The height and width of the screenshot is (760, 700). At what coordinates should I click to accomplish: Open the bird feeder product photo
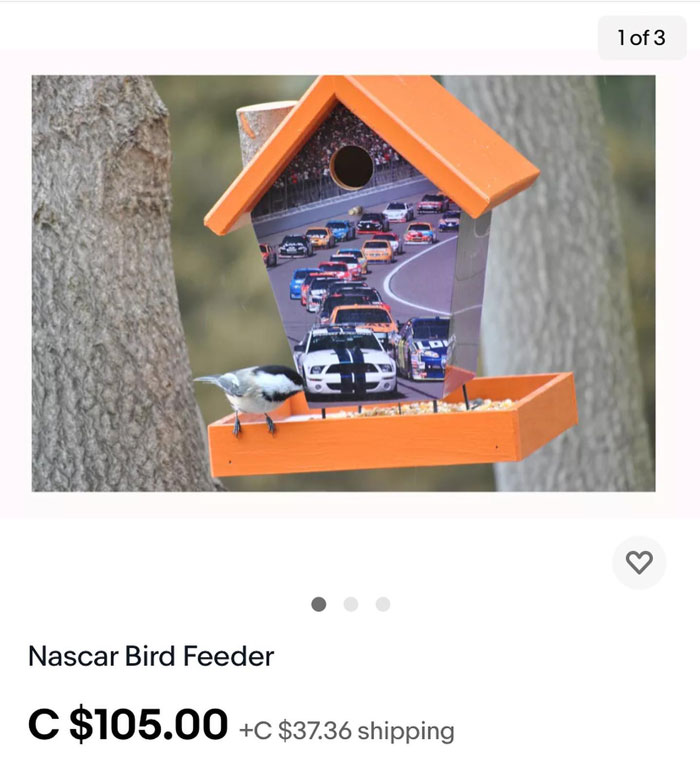(343, 283)
